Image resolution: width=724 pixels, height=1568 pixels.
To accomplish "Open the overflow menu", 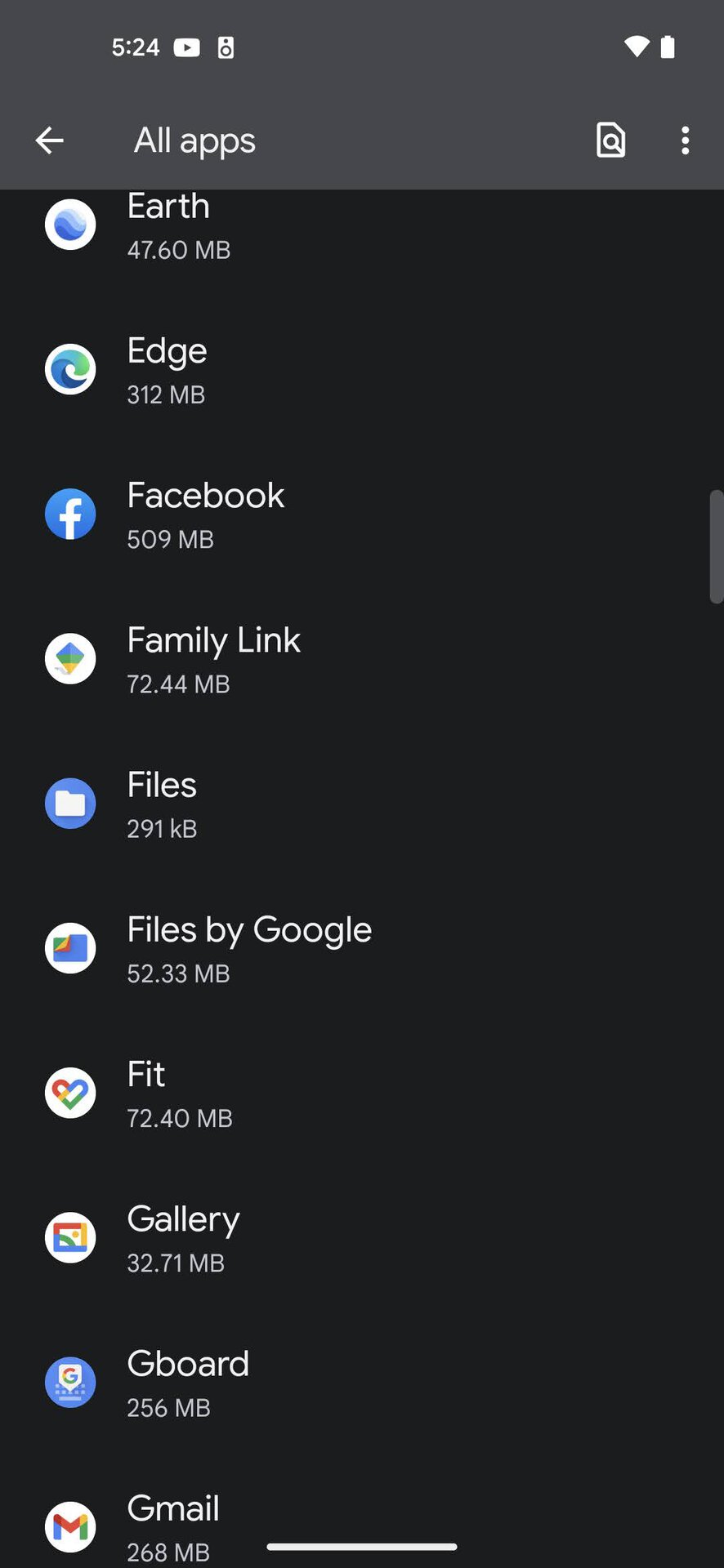I will tap(685, 140).
